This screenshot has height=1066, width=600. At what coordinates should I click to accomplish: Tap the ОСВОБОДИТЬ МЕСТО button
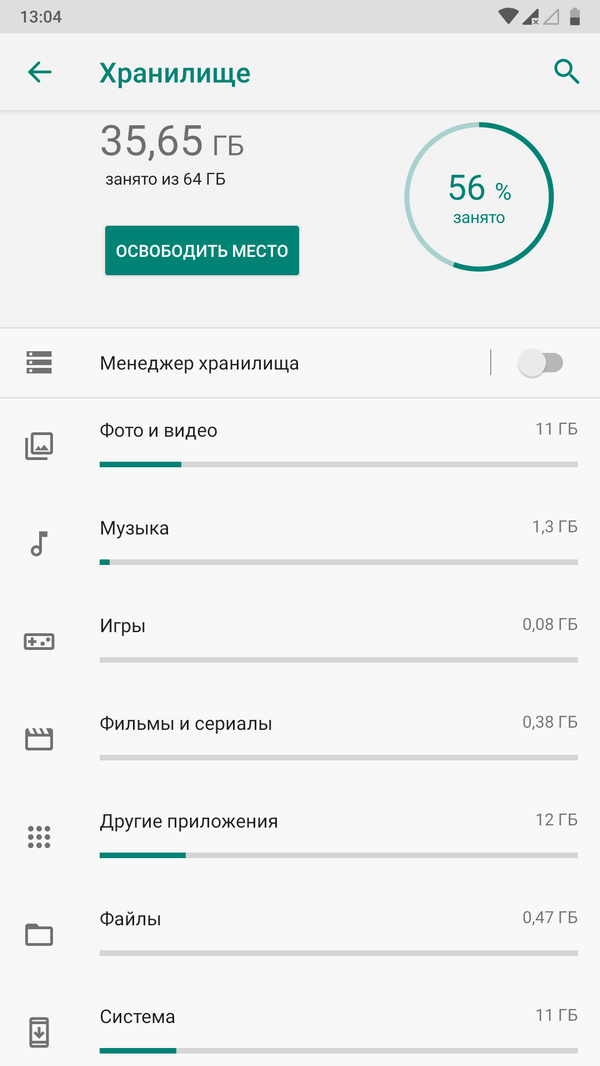[x=202, y=250]
